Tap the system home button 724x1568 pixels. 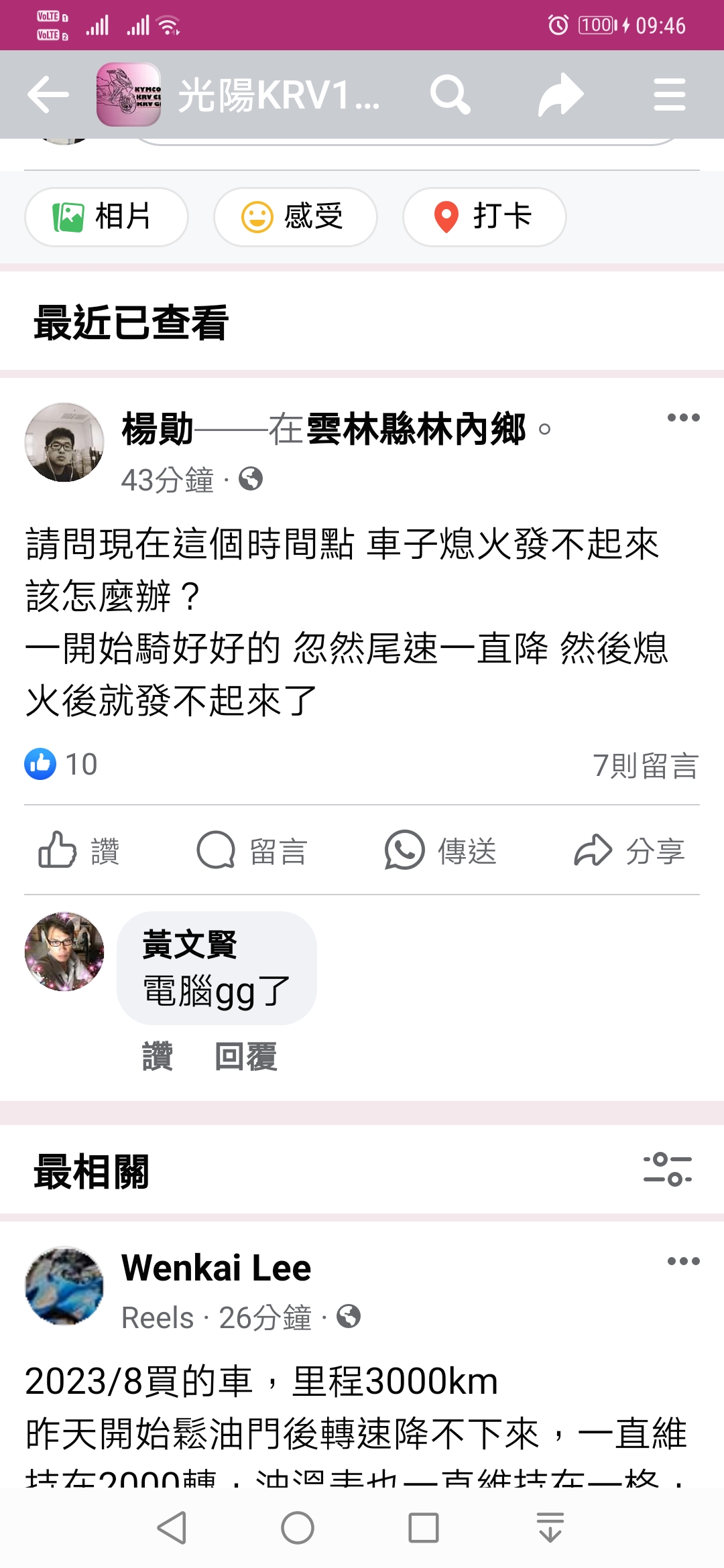click(298, 1528)
